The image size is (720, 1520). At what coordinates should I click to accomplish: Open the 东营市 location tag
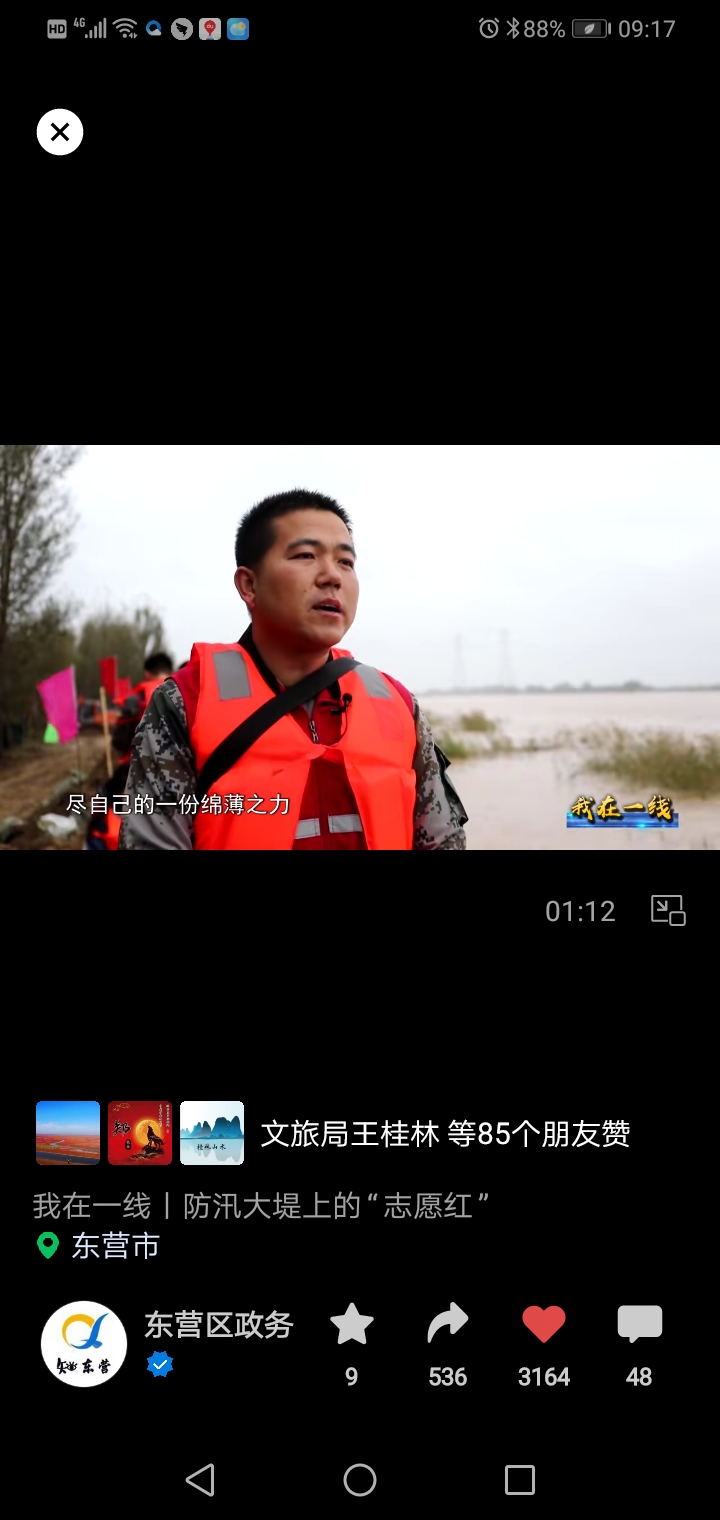click(98, 1246)
